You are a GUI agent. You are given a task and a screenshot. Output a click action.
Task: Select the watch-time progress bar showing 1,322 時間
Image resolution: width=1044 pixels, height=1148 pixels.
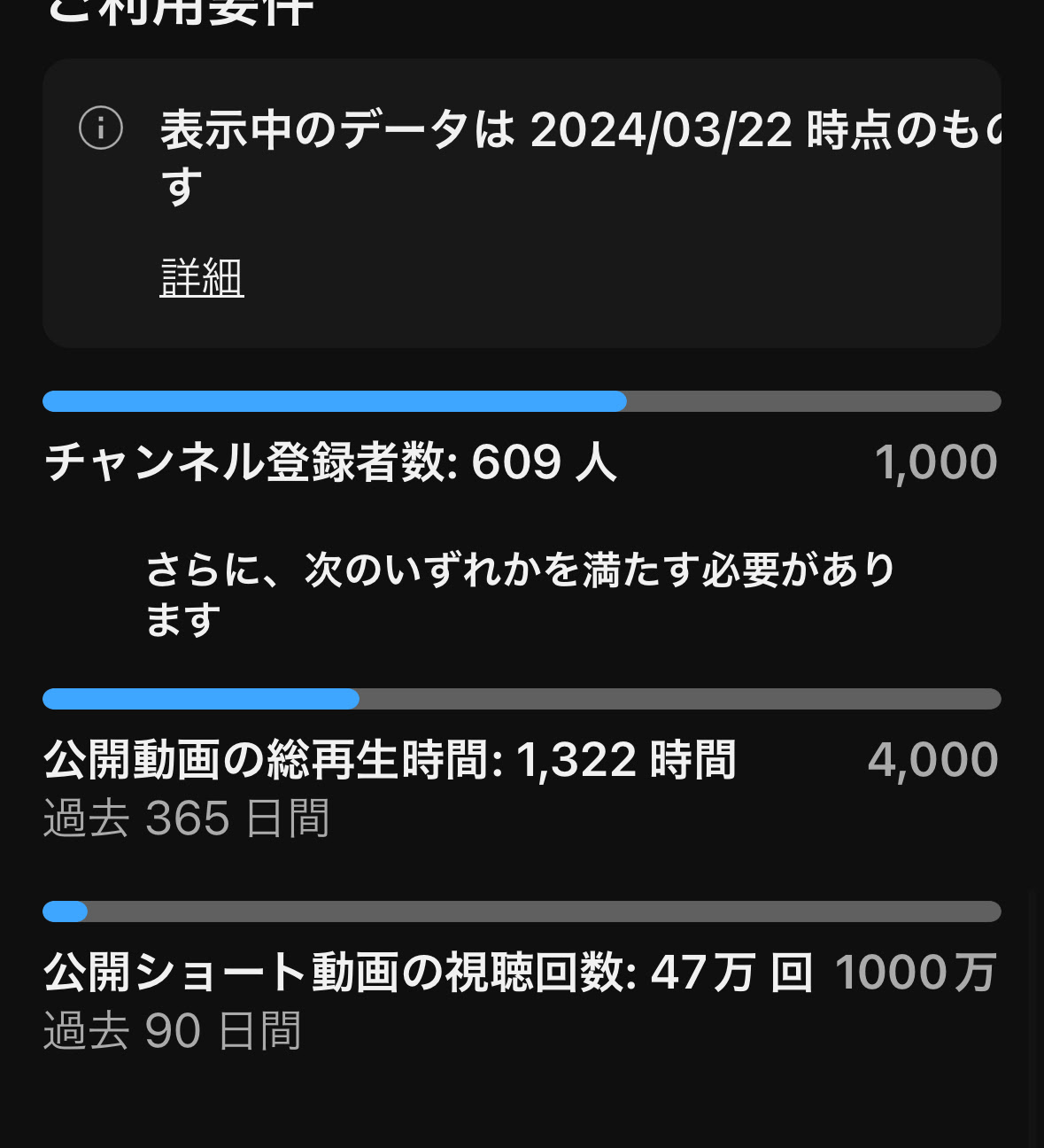click(522, 698)
